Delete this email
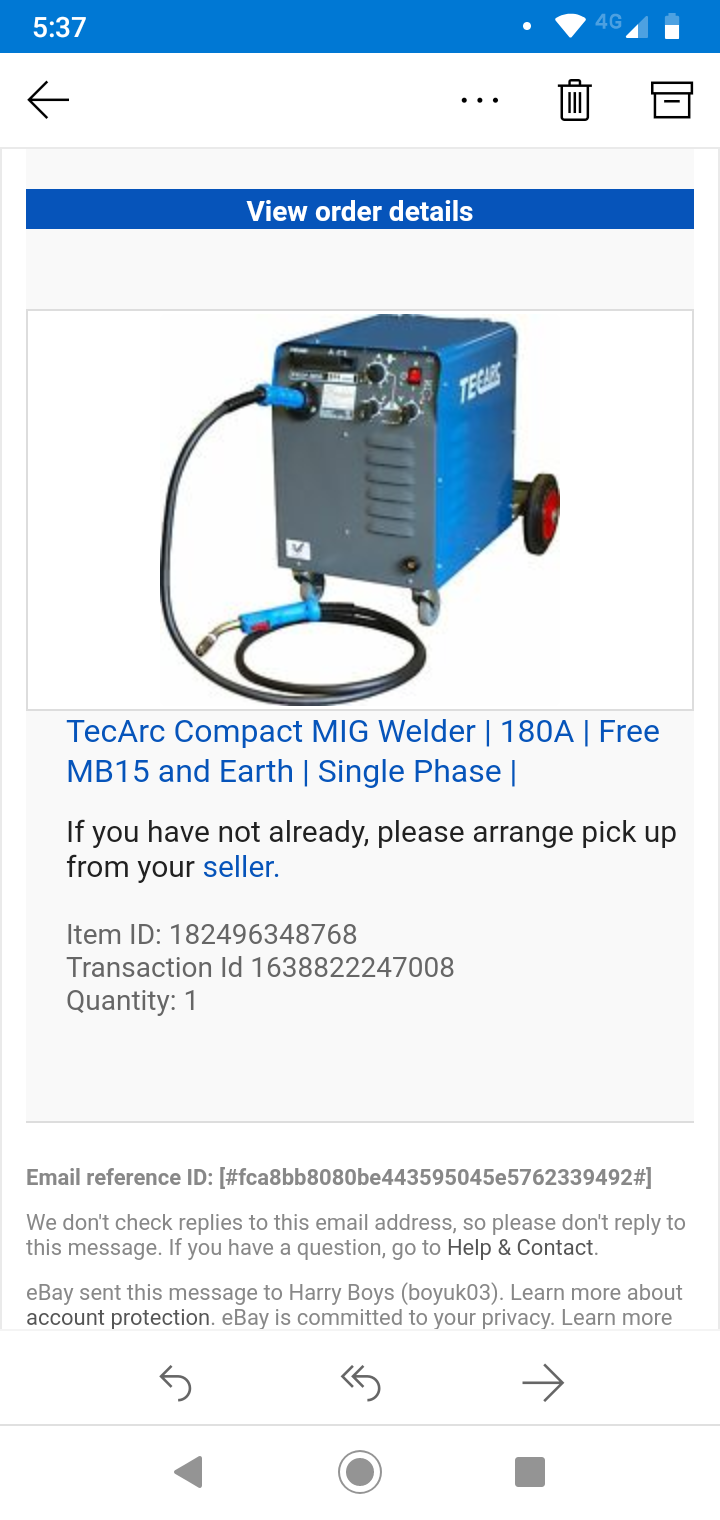Screen dimensions: 720x1520 click(575, 100)
